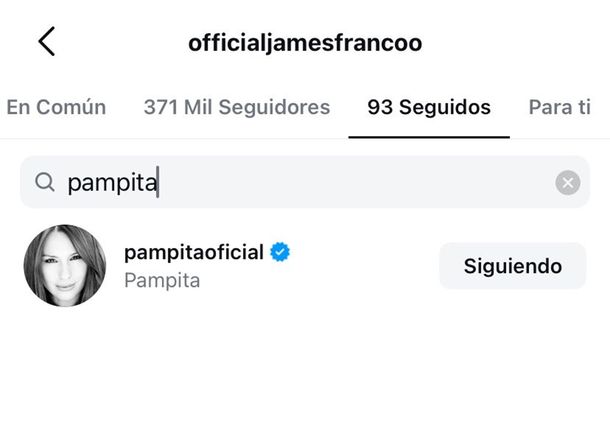Open pampitaoficial's profile from results

[x=194, y=253]
